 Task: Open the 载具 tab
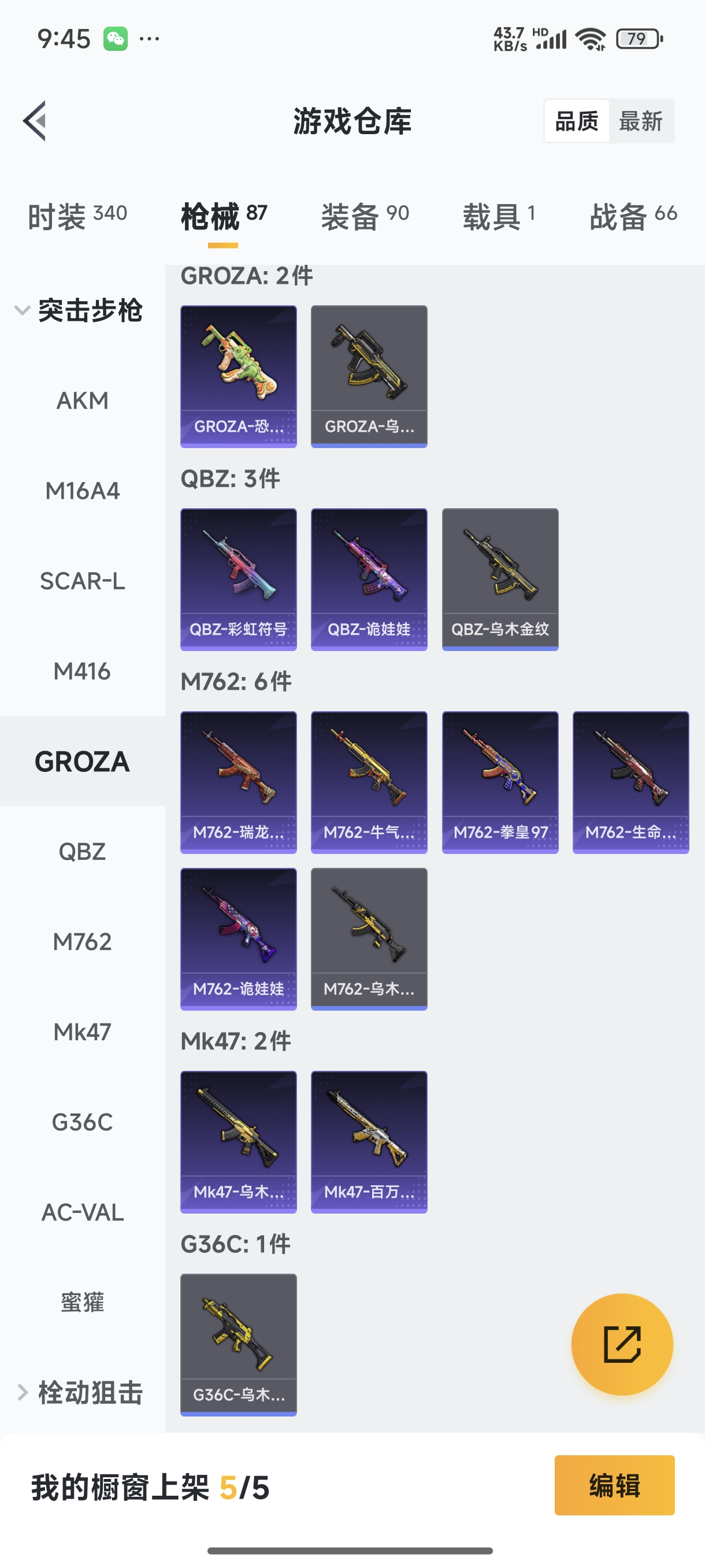(x=498, y=216)
